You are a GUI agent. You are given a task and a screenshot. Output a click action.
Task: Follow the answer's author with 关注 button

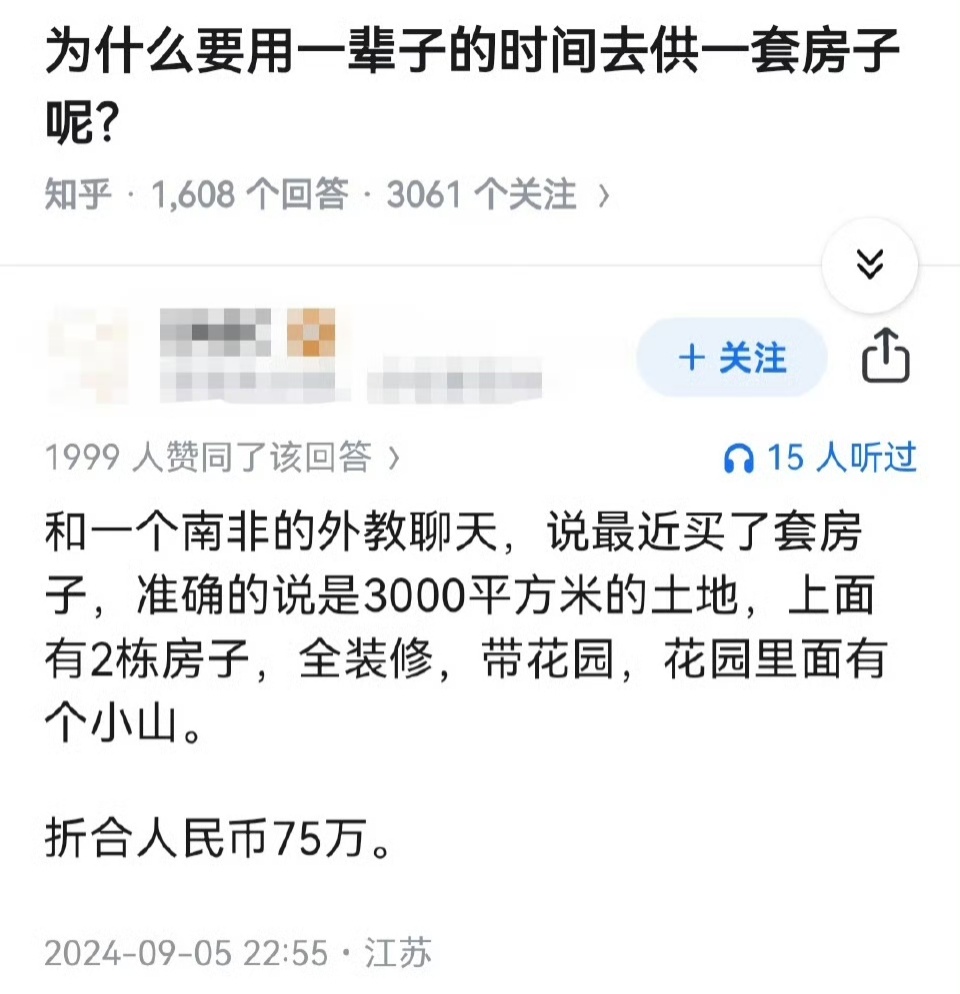click(732, 358)
